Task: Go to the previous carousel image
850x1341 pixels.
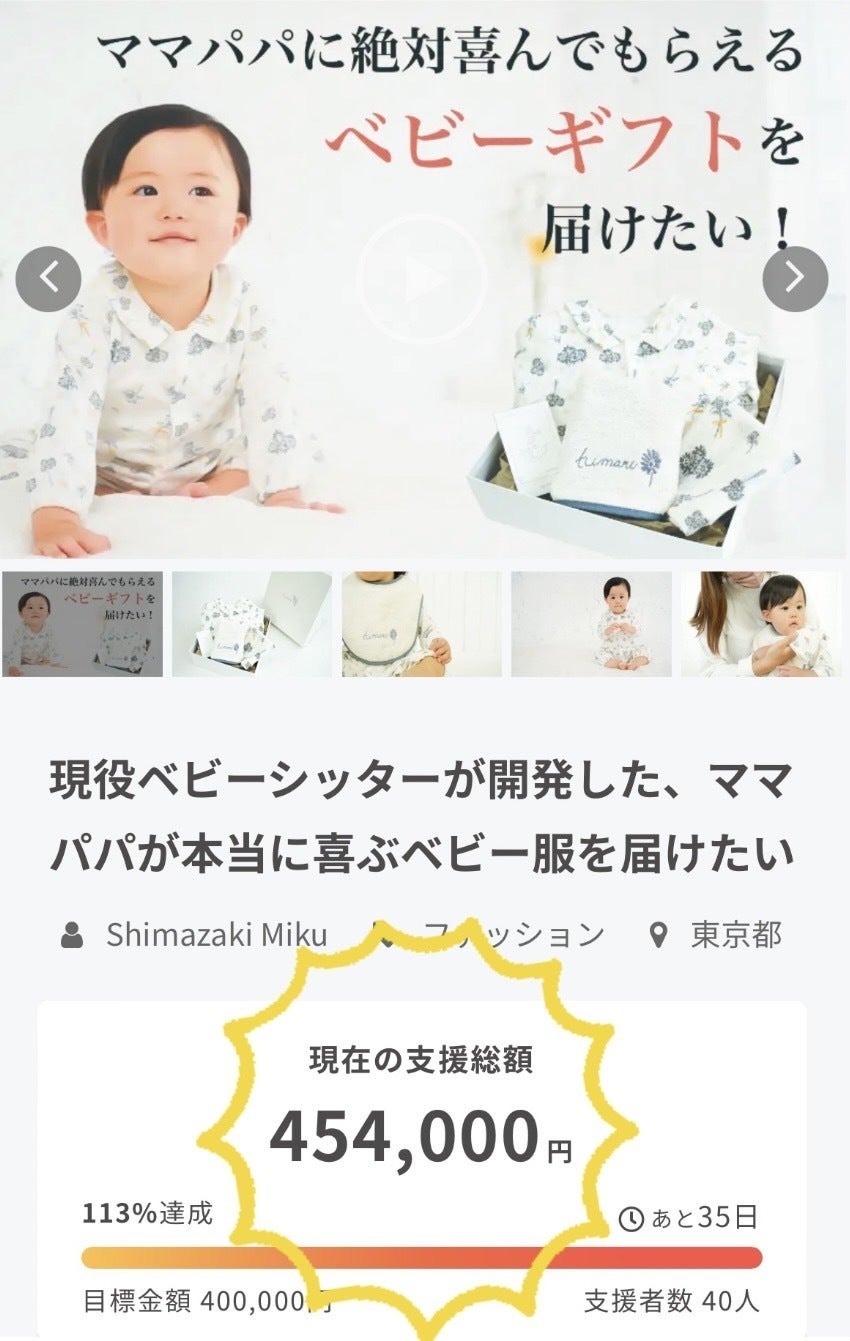Action: [48, 279]
